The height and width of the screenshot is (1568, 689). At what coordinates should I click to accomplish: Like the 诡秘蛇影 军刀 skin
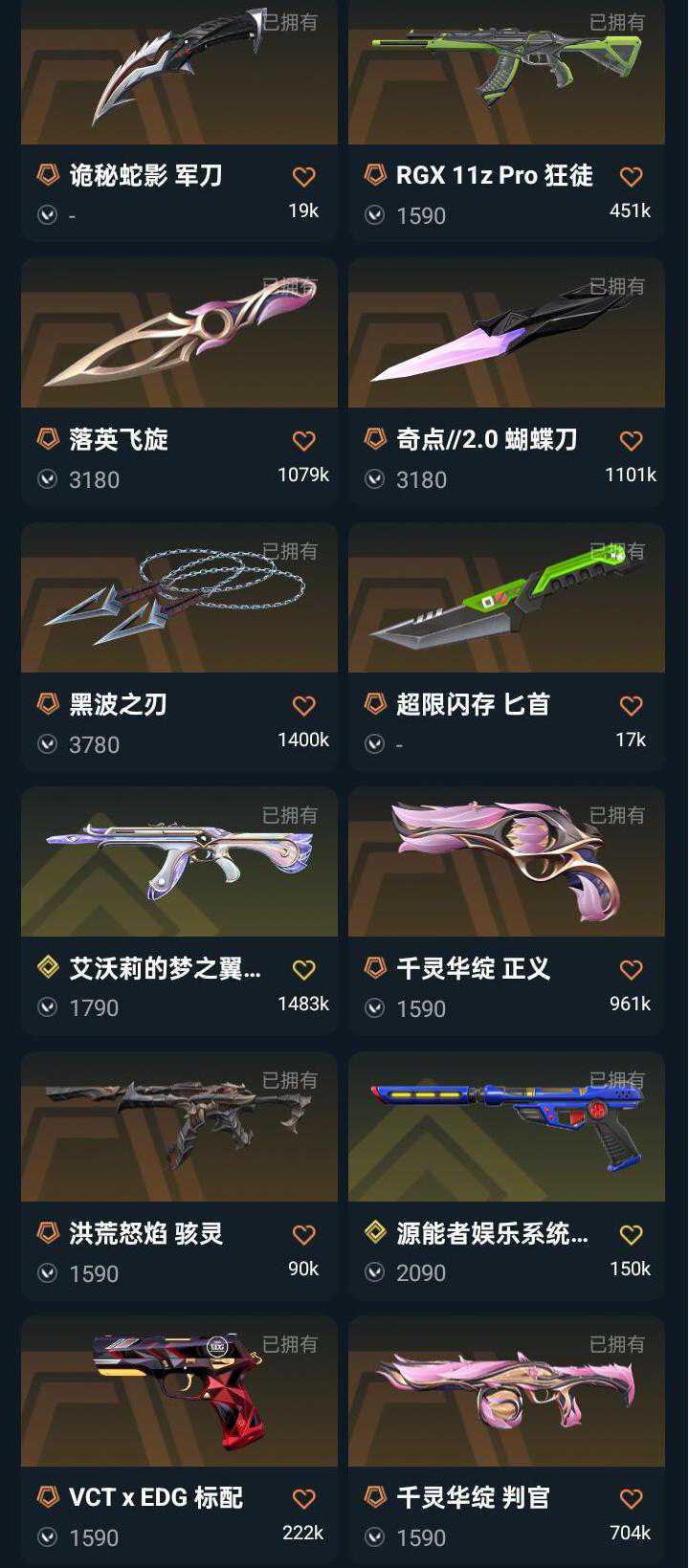(x=303, y=176)
